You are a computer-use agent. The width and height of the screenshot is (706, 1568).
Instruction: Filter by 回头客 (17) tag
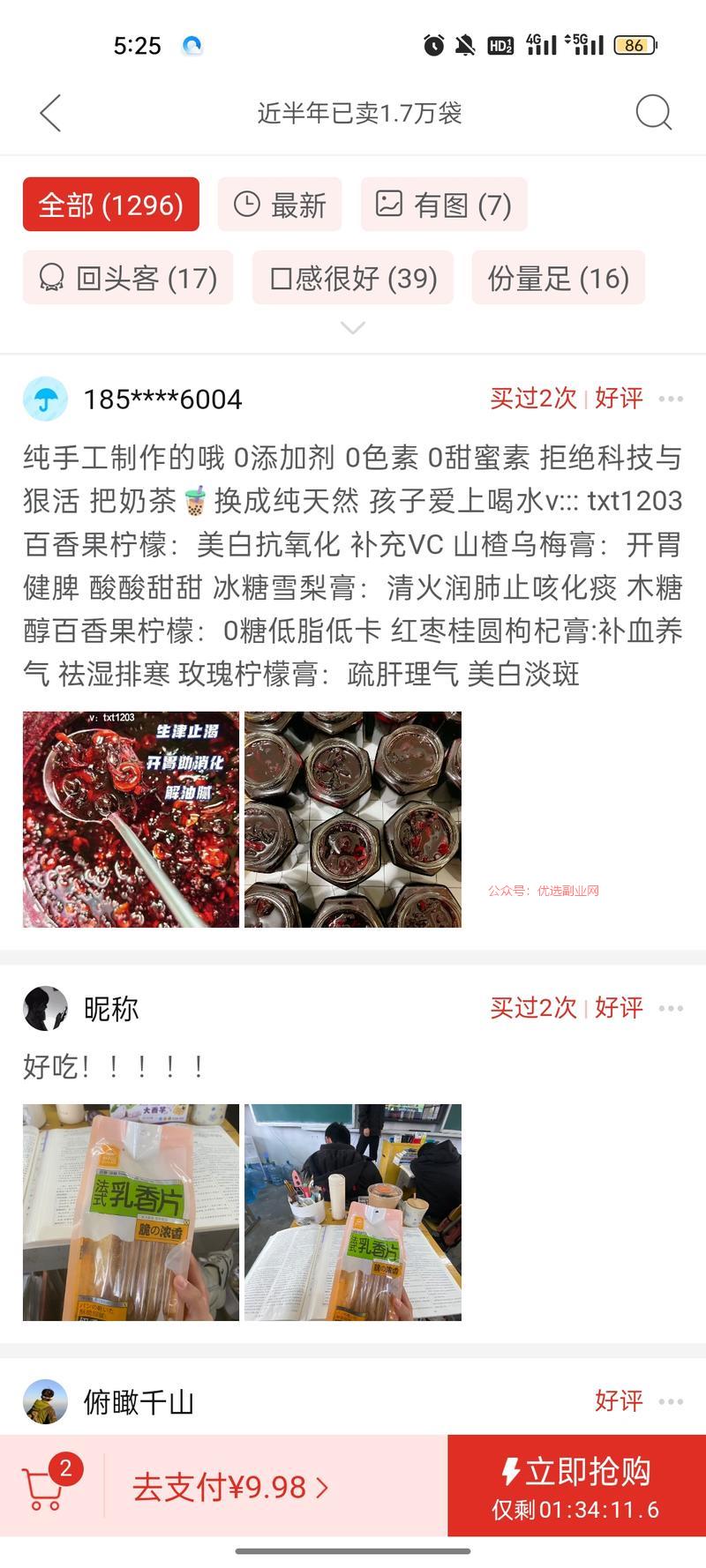coord(128,278)
